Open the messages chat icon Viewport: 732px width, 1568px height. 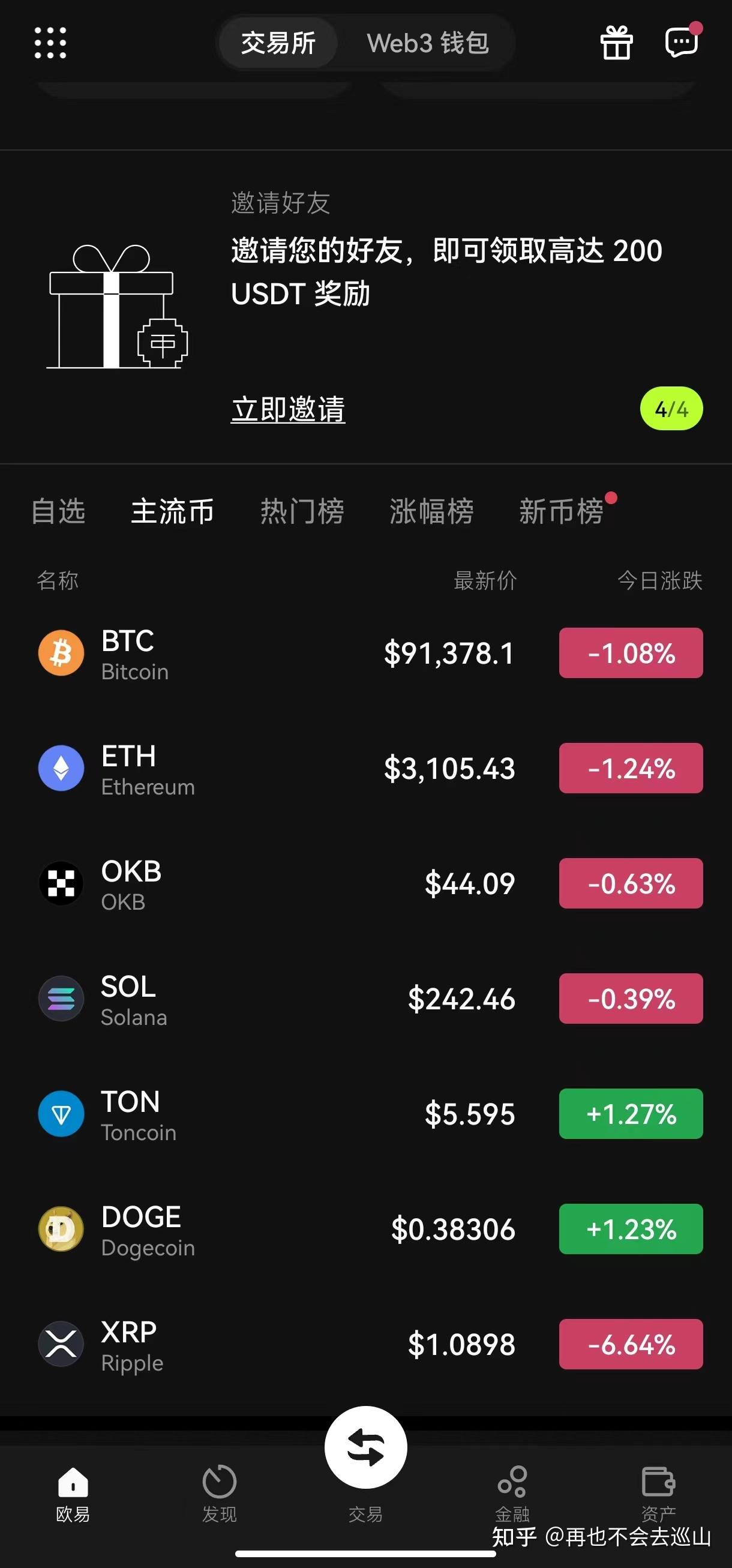tap(681, 43)
